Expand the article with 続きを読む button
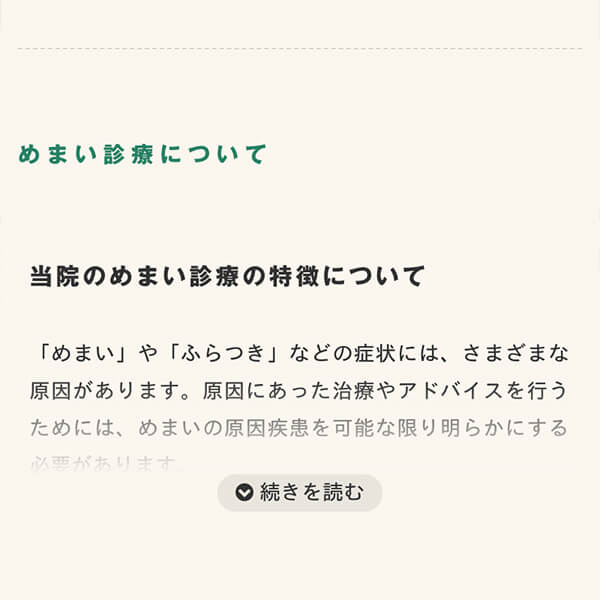This screenshot has height=600, width=600. pyautogui.click(x=299, y=492)
